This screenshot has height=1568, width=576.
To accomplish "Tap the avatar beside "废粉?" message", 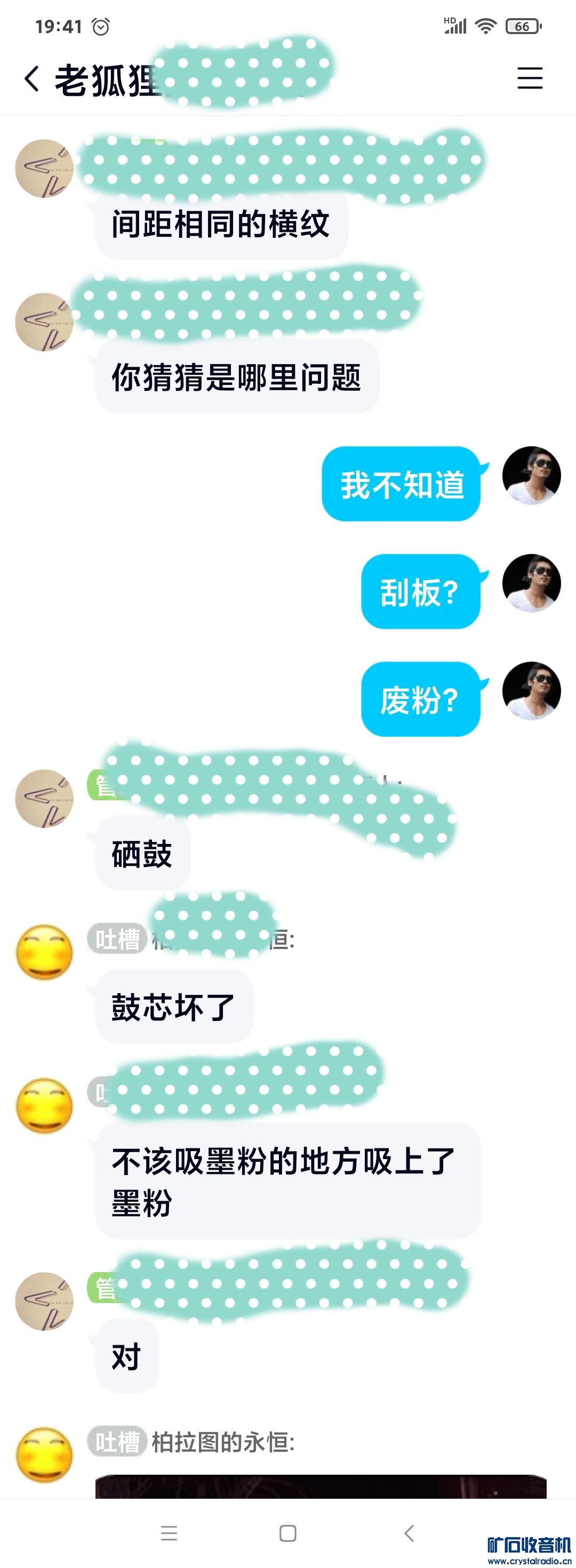I will (531, 691).
